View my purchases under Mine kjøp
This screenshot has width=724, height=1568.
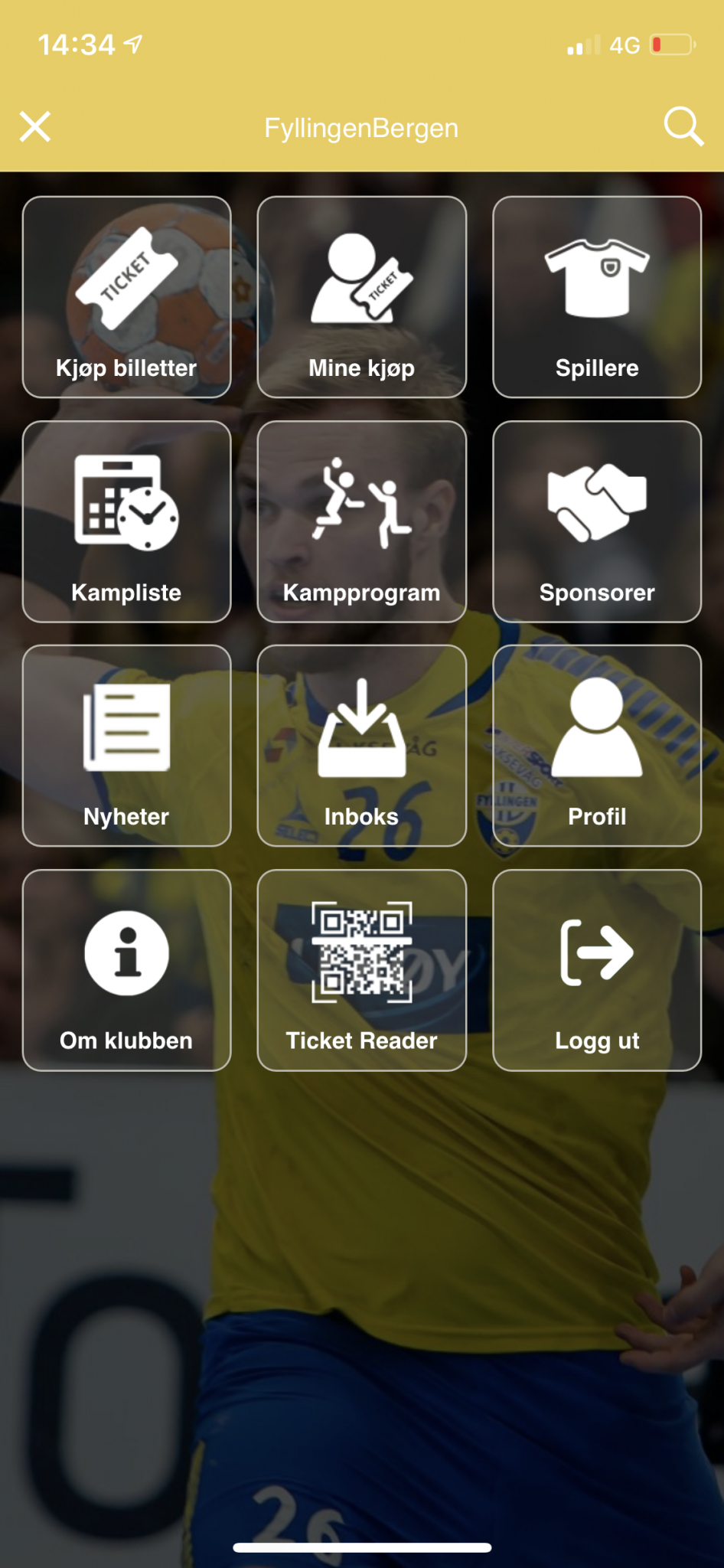[x=362, y=297]
